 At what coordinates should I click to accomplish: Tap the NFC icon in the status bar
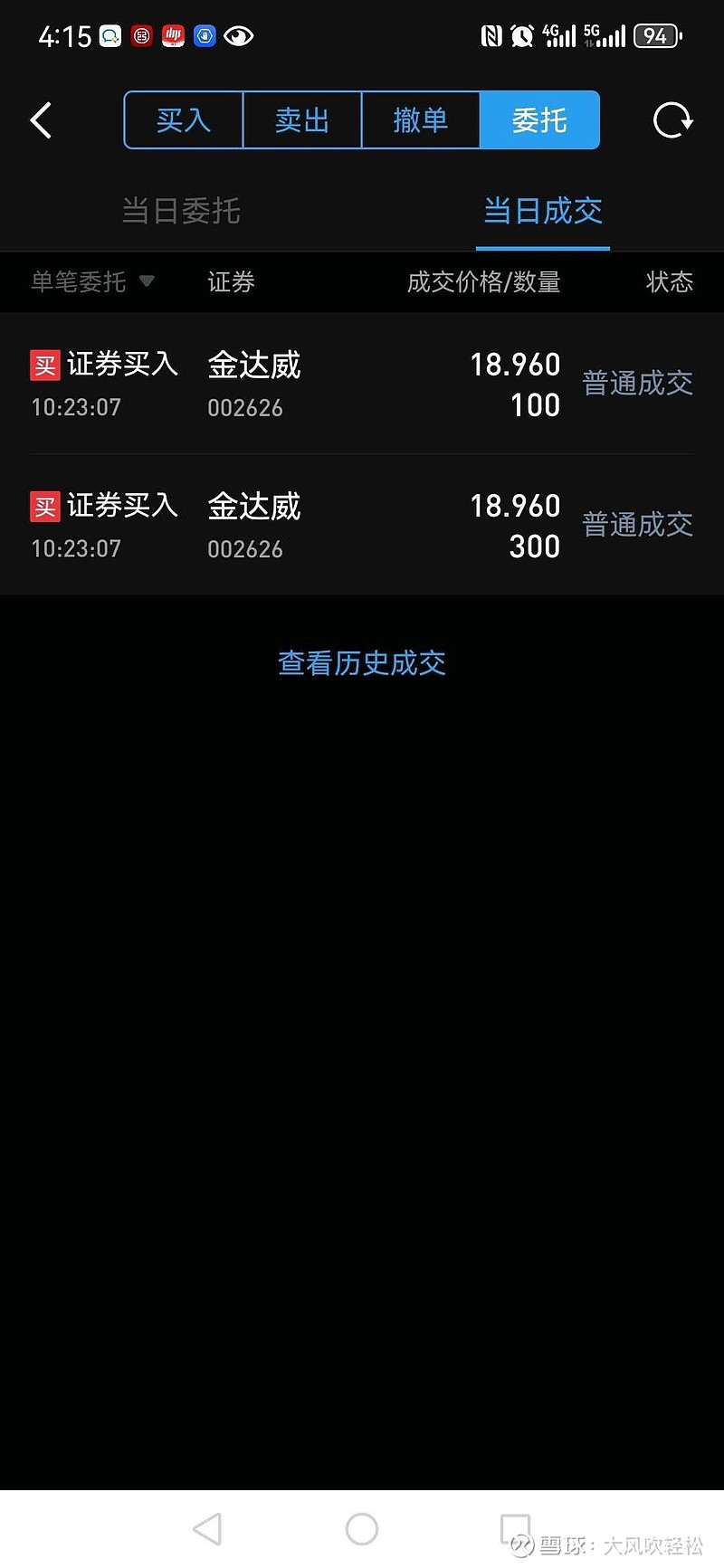(490, 36)
